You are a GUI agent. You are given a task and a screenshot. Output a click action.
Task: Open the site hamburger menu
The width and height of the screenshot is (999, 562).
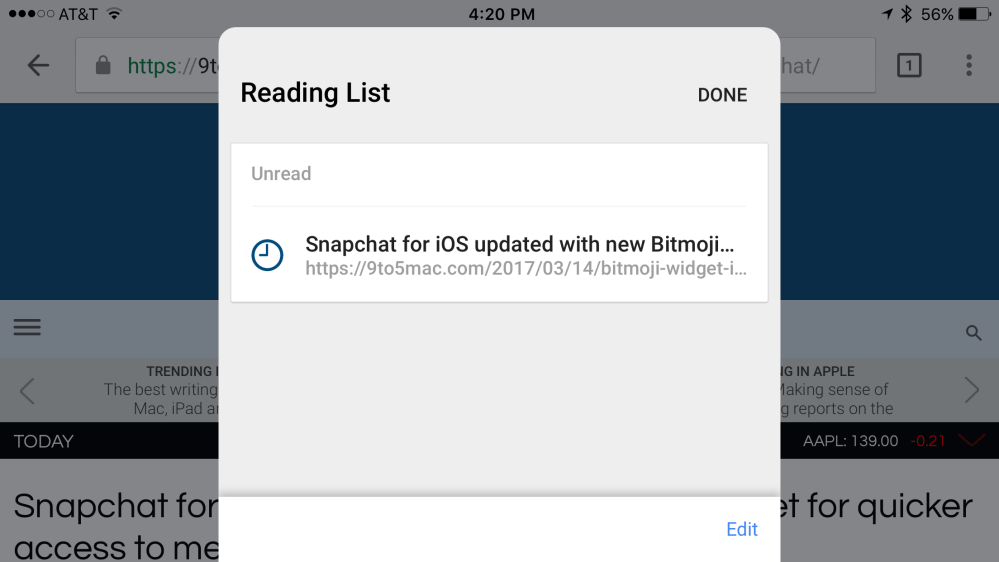point(27,328)
